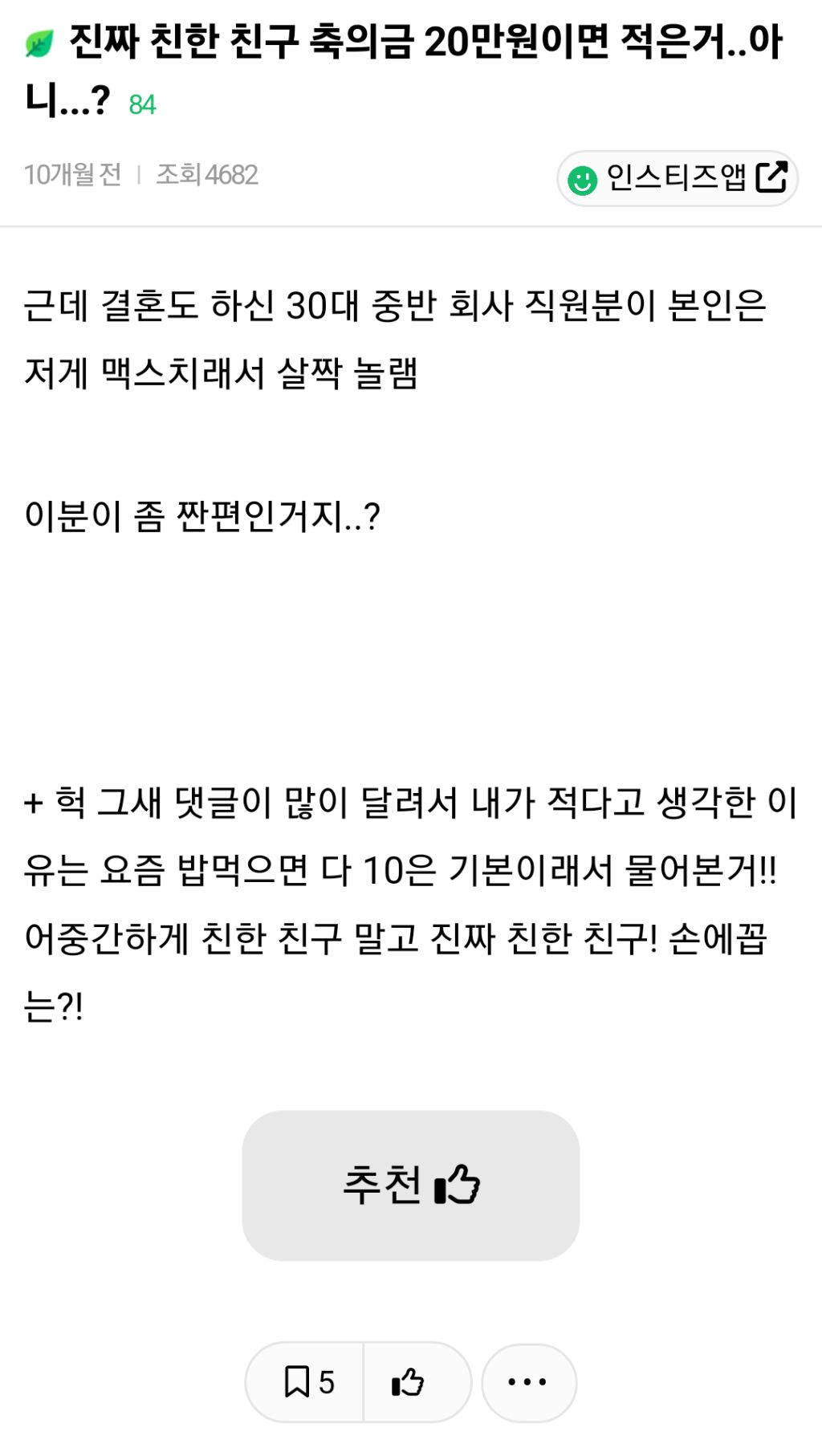The width and height of the screenshot is (822, 1456).
Task: Open the three-dot more options menu
Action: (528, 1382)
